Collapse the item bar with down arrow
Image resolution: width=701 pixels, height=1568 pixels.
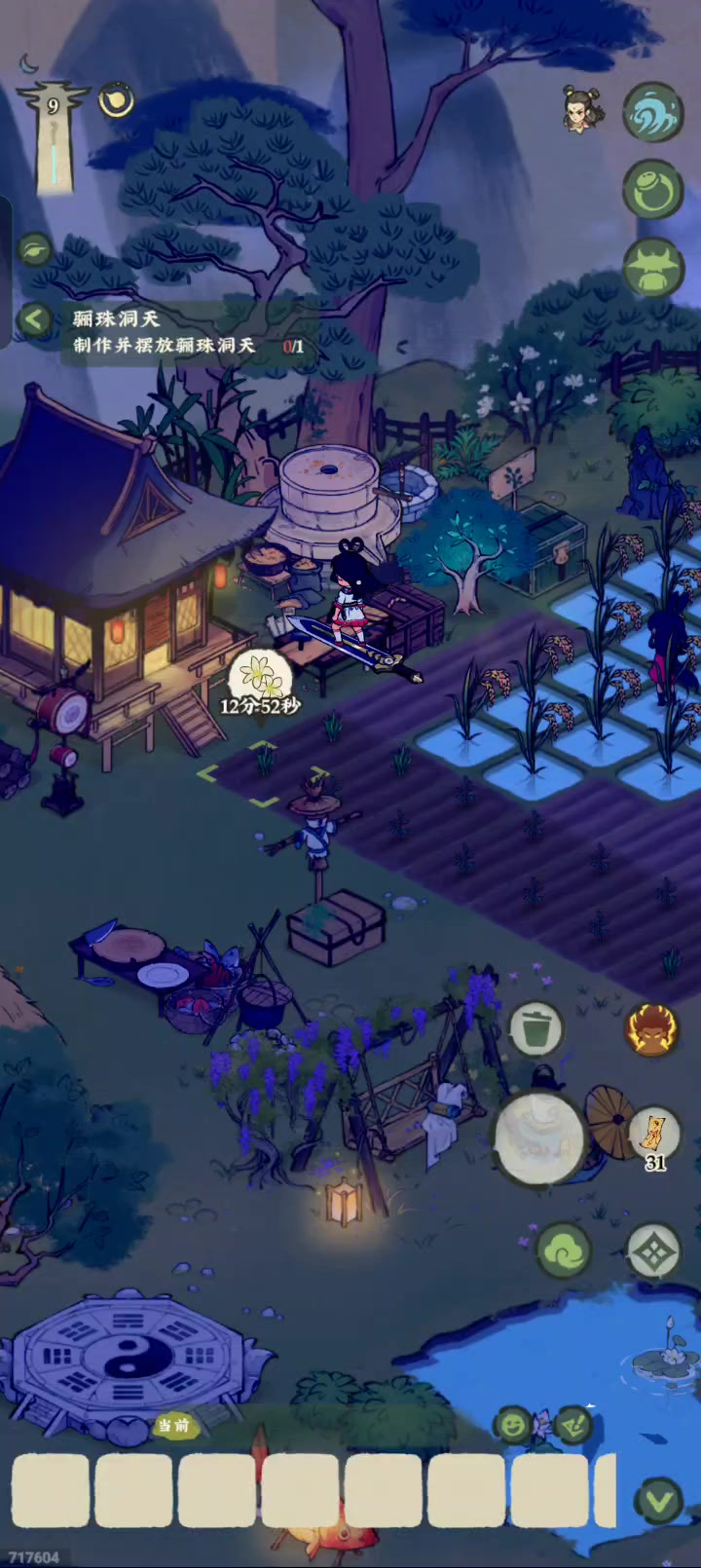[659, 1501]
